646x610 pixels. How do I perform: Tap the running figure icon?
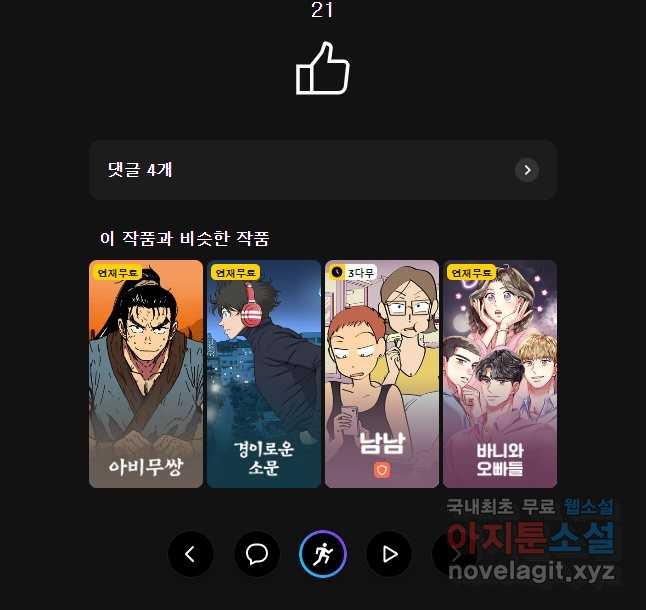pyautogui.click(x=323, y=554)
